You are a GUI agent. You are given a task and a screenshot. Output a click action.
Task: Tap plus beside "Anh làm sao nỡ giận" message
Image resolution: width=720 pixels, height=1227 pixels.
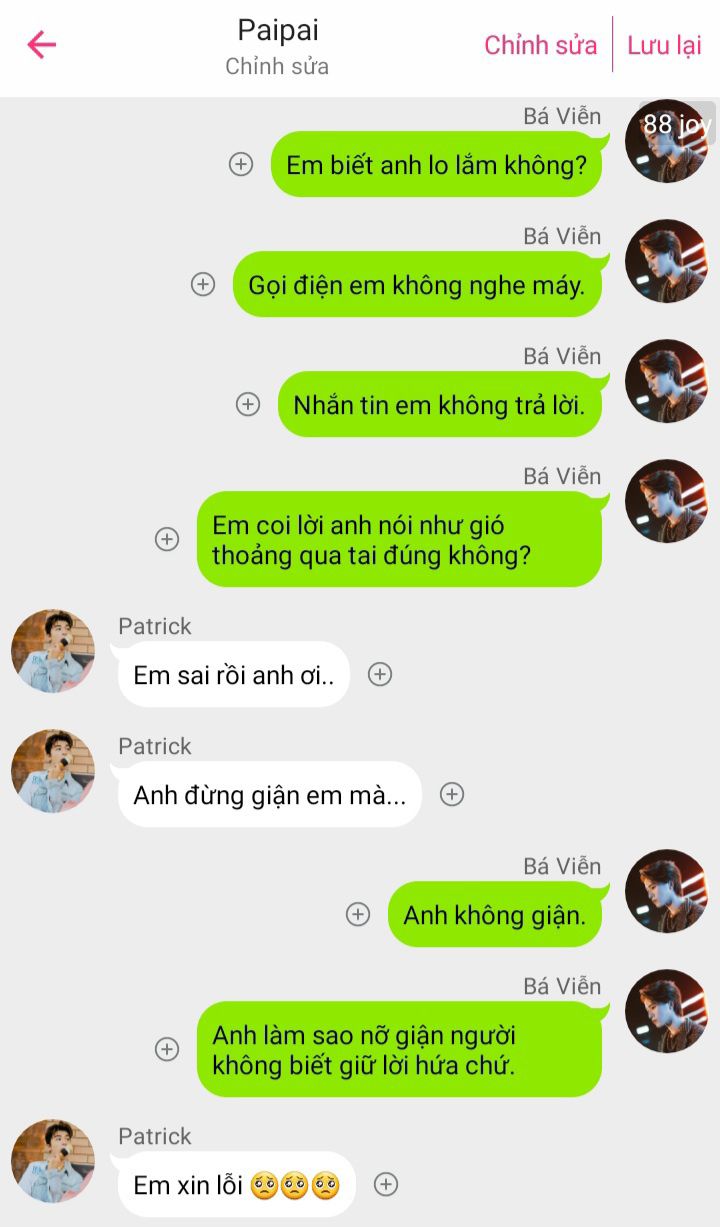pyautogui.click(x=167, y=1049)
